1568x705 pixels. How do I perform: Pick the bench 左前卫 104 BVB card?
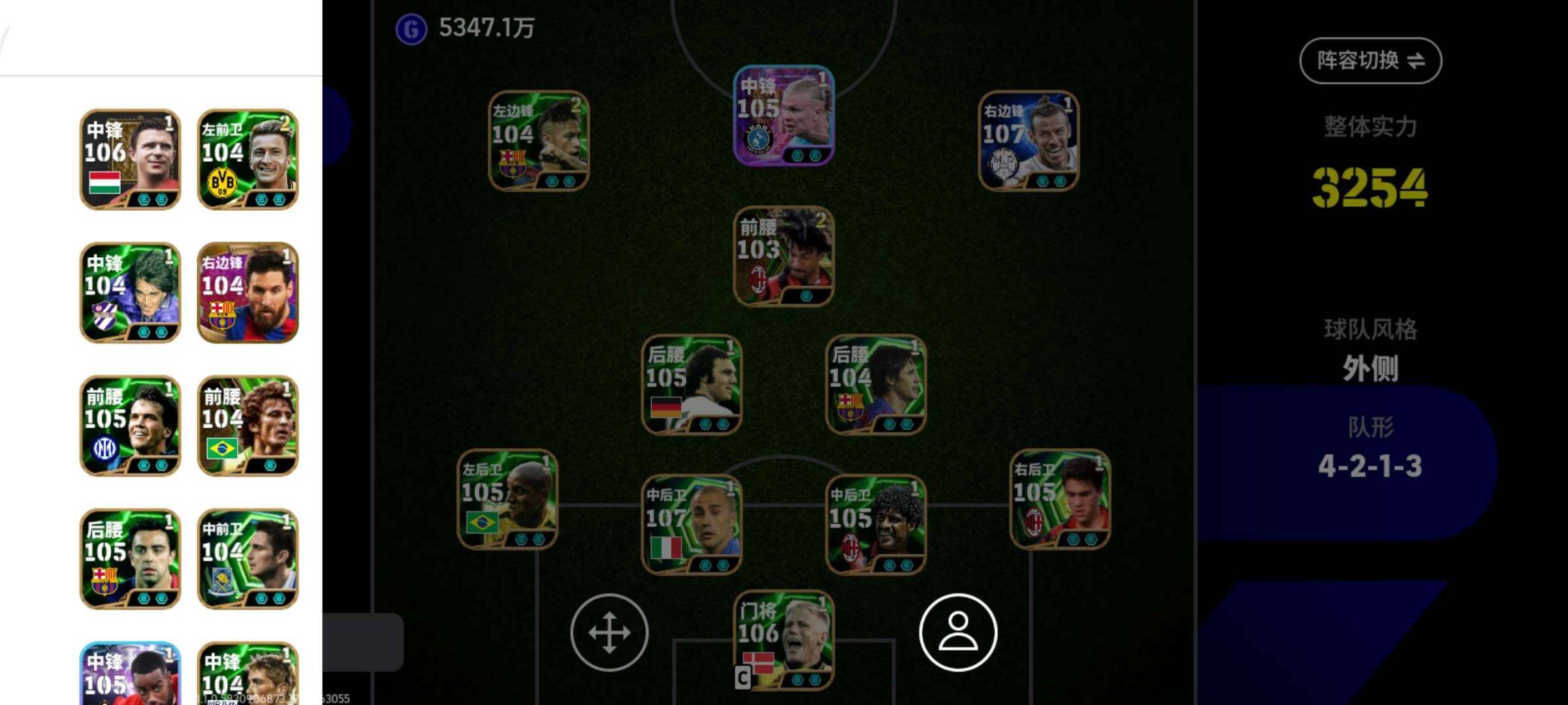(248, 159)
